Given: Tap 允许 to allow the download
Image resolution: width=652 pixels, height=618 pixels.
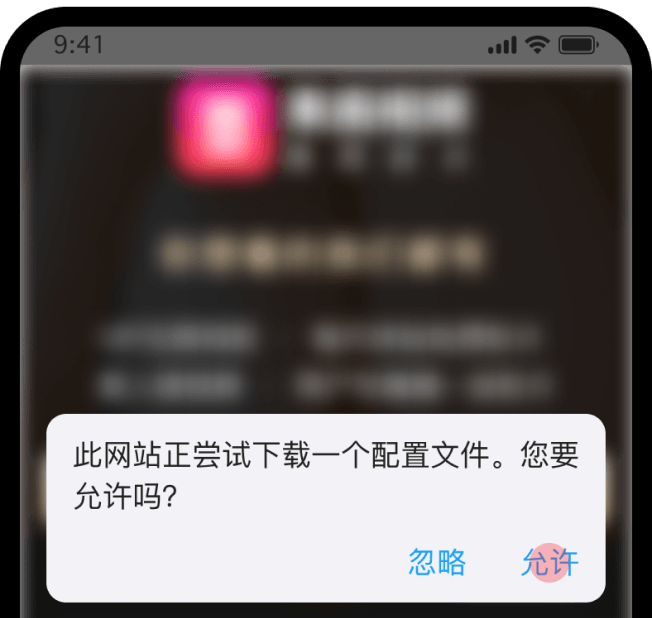Looking at the screenshot, I should click(x=549, y=563).
